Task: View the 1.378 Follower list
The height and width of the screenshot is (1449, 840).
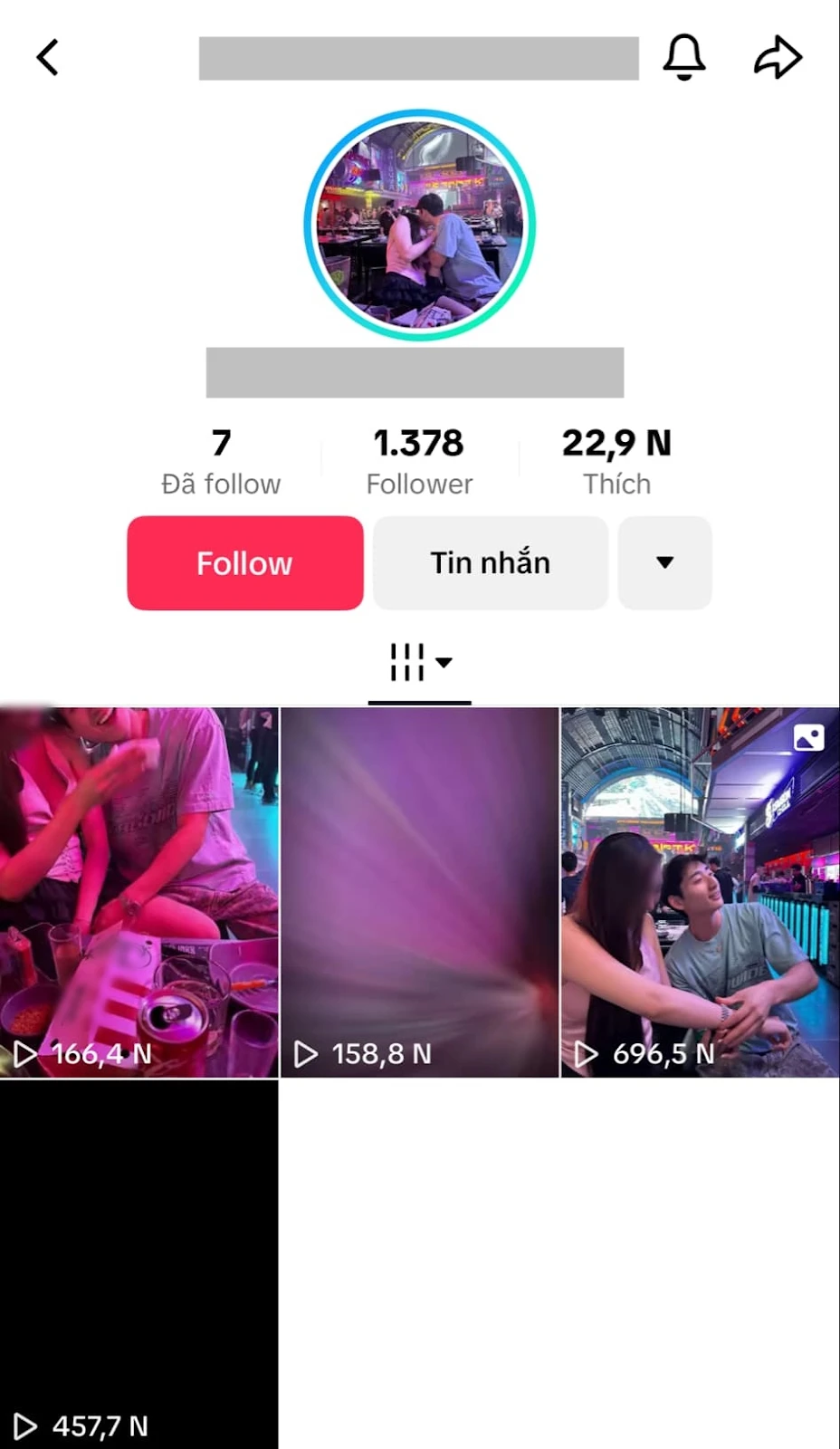Action: coord(419,462)
